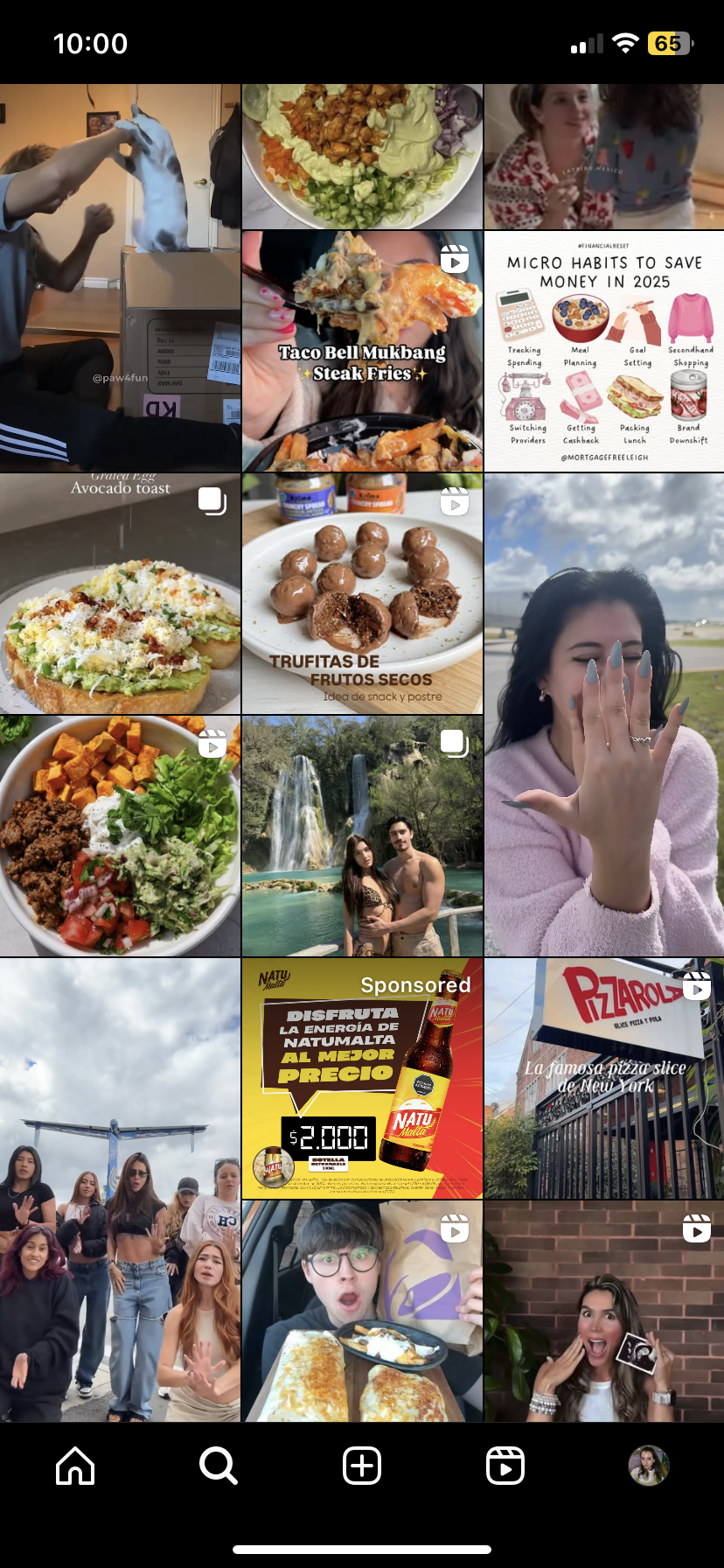Play the sweet potato beef bowl reel
Image resolution: width=724 pixels, height=1568 pixels.
tap(120, 836)
